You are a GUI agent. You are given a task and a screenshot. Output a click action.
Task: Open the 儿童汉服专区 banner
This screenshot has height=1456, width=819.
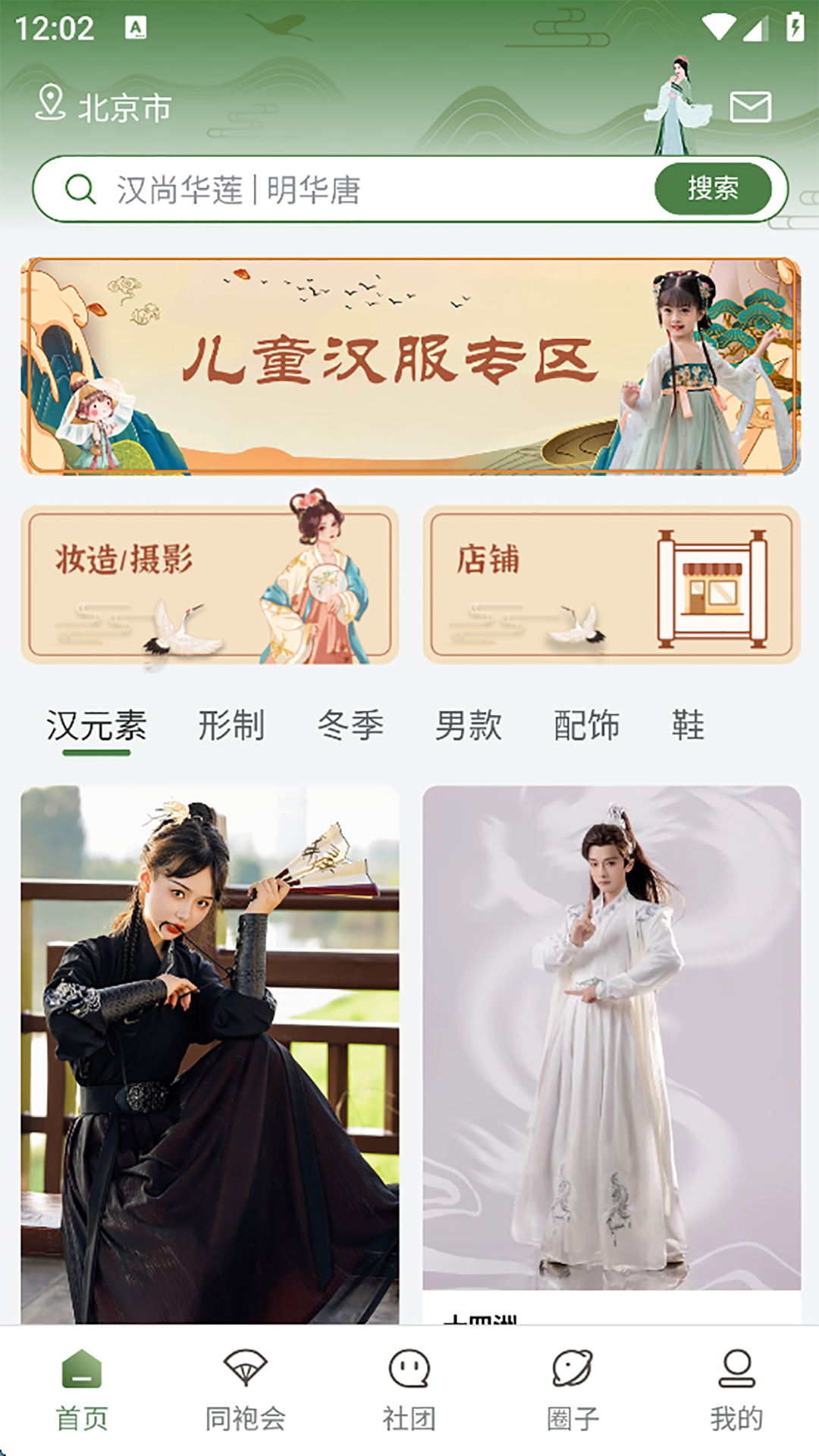click(x=409, y=366)
